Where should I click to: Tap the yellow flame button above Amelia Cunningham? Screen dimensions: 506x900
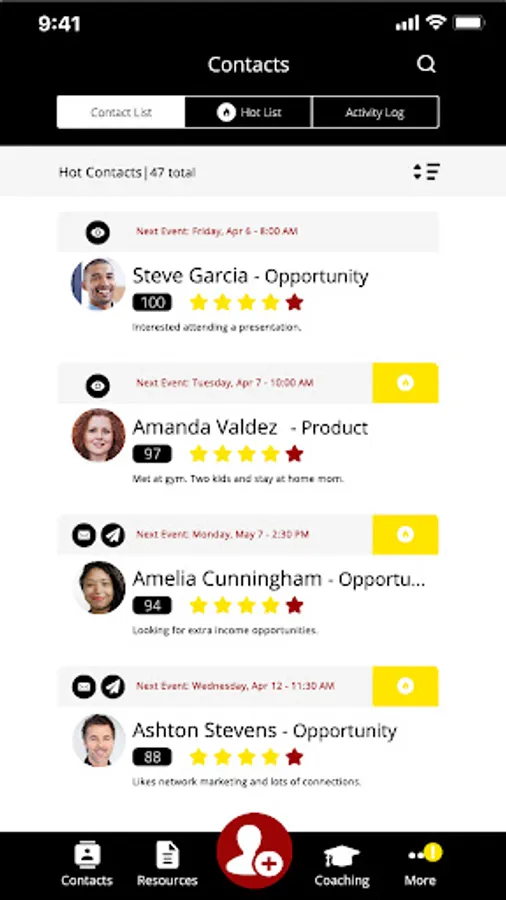click(405, 534)
